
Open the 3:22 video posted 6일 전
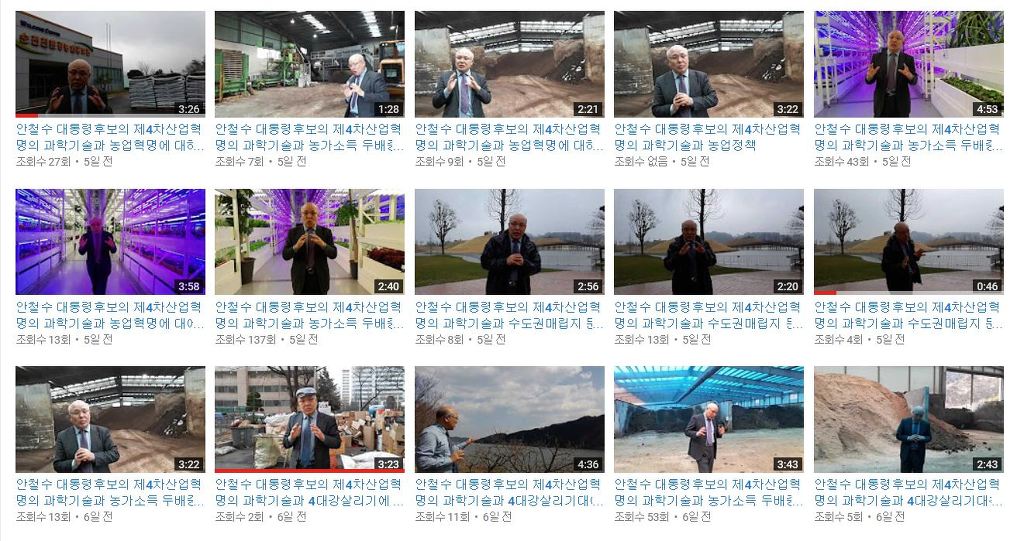[x=110, y=418]
